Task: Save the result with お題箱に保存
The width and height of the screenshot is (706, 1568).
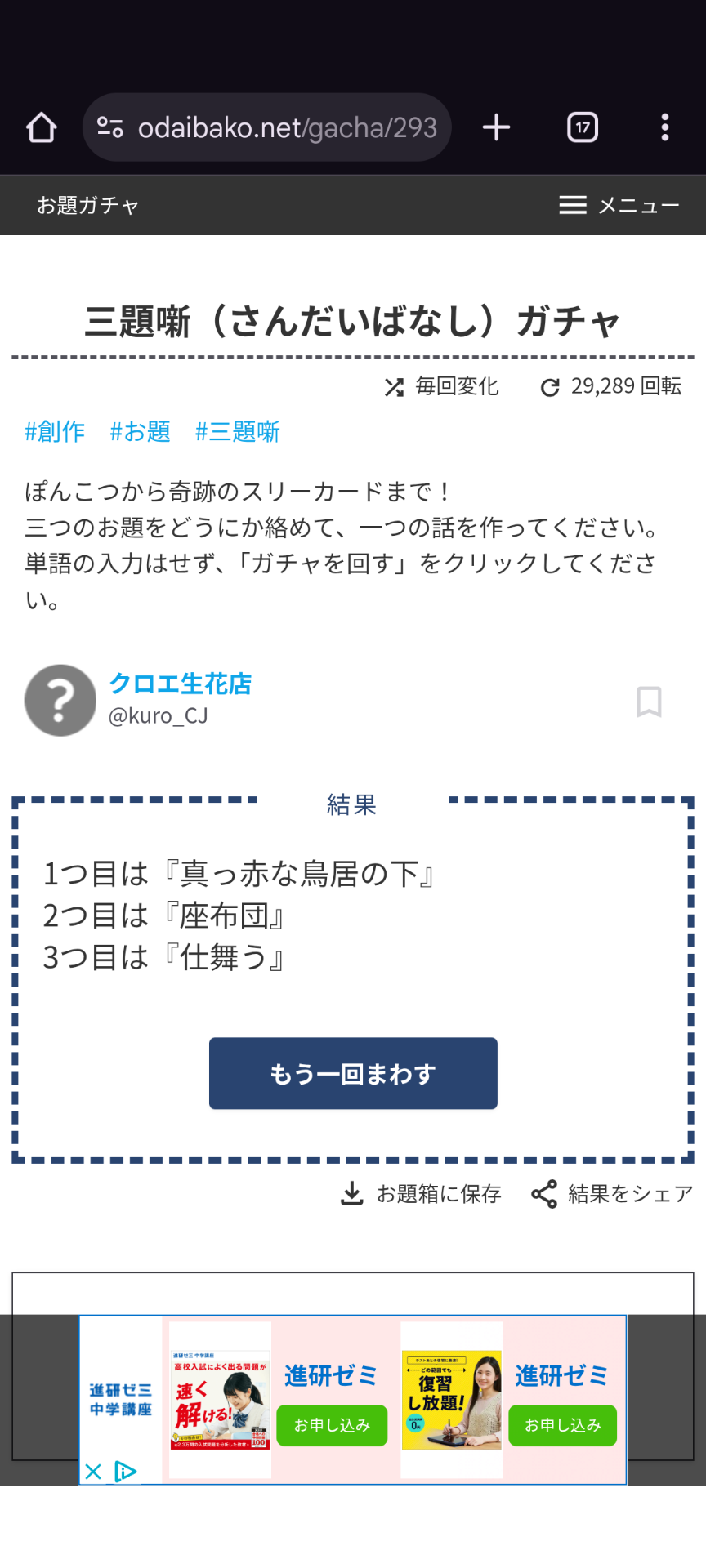Action: 421,1194
